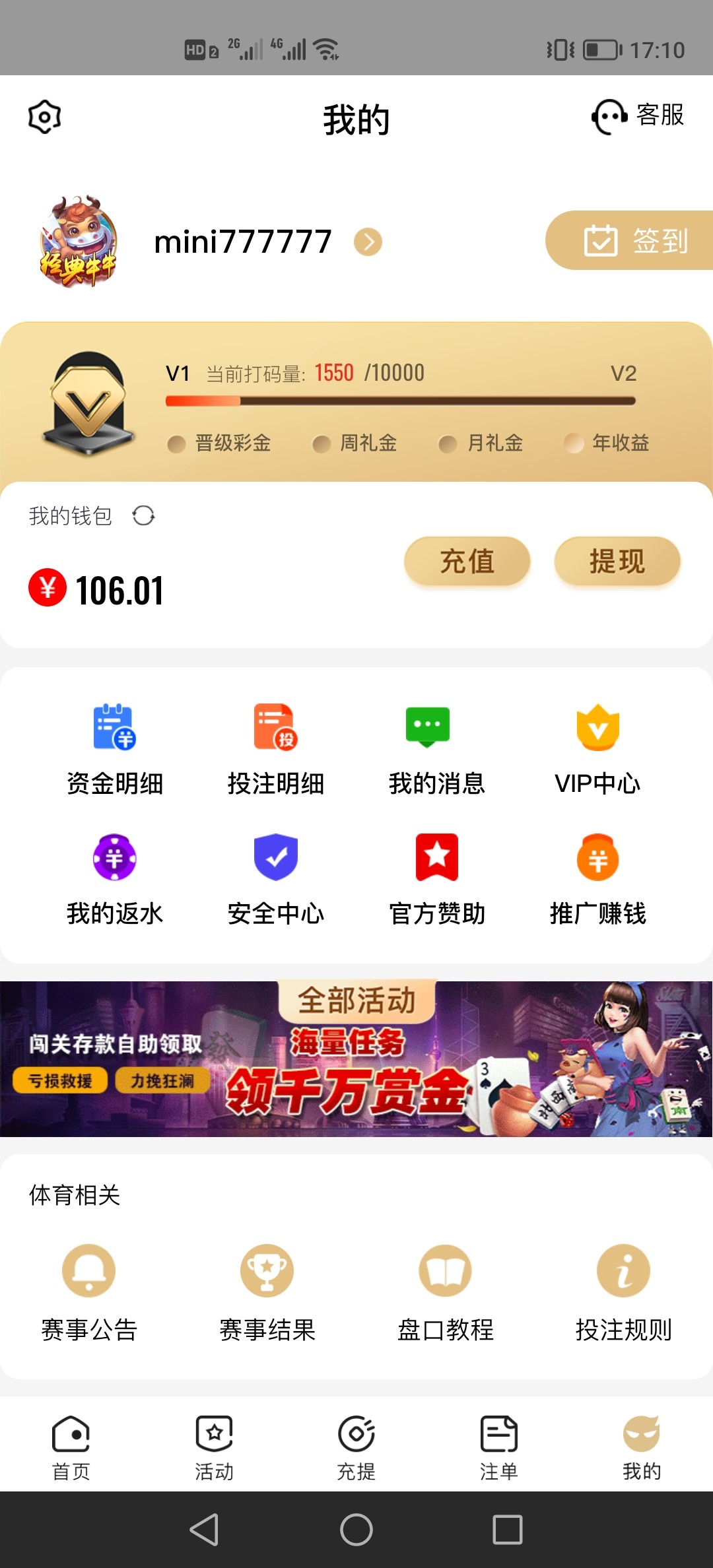Image resolution: width=713 pixels, height=1568 pixels.
Task: Select the 周礼金 weekly gift milestone
Action: pos(355,443)
